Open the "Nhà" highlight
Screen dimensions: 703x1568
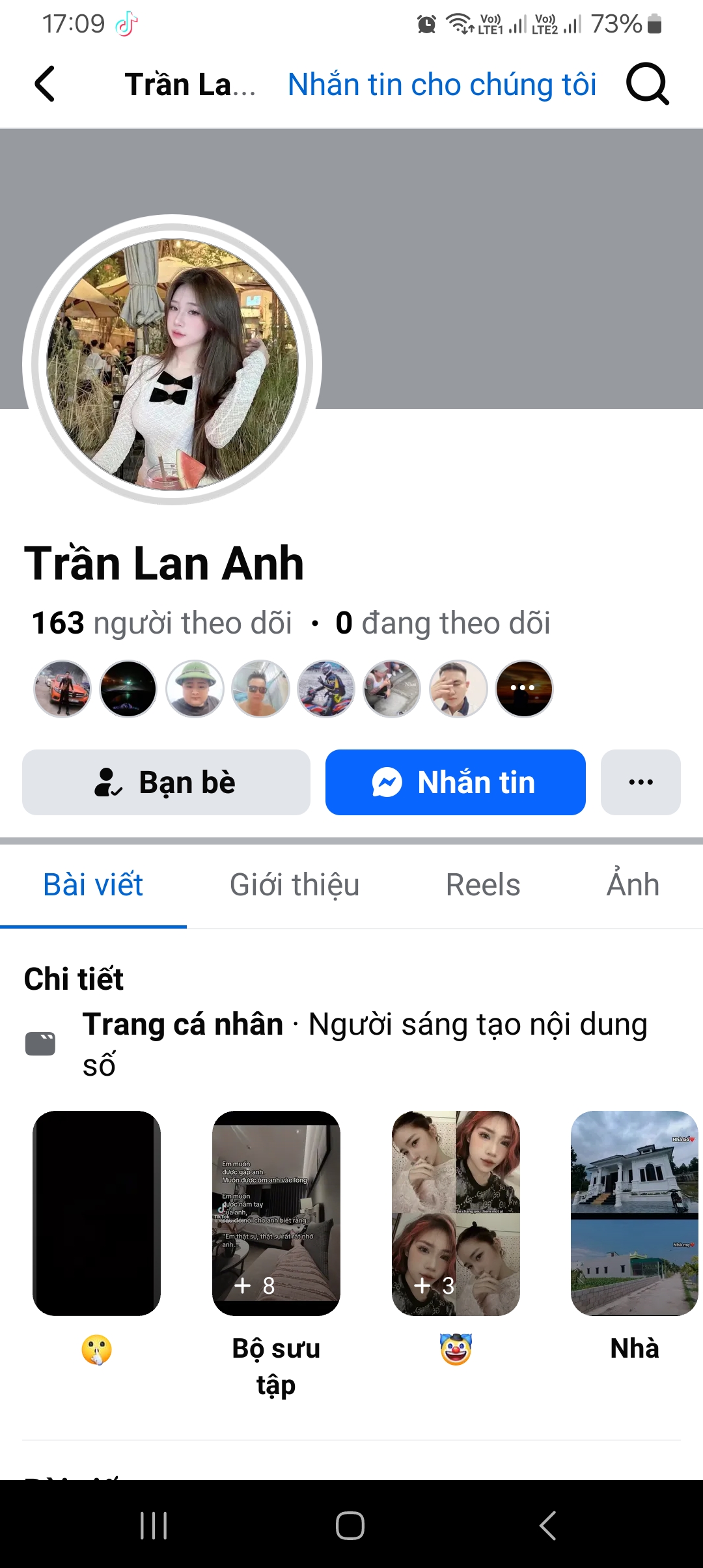(x=635, y=1213)
